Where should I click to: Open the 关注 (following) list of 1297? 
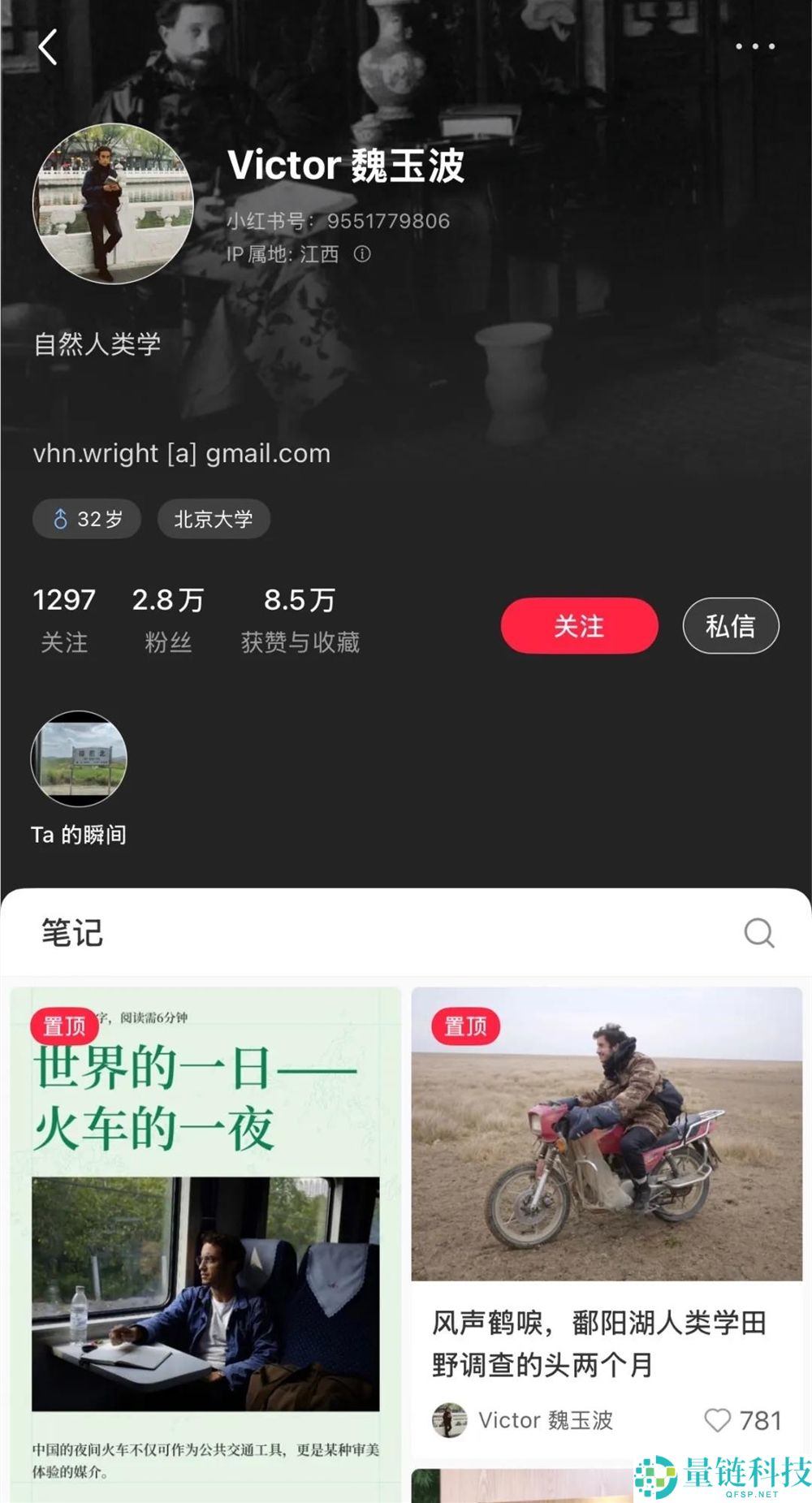(x=66, y=620)
